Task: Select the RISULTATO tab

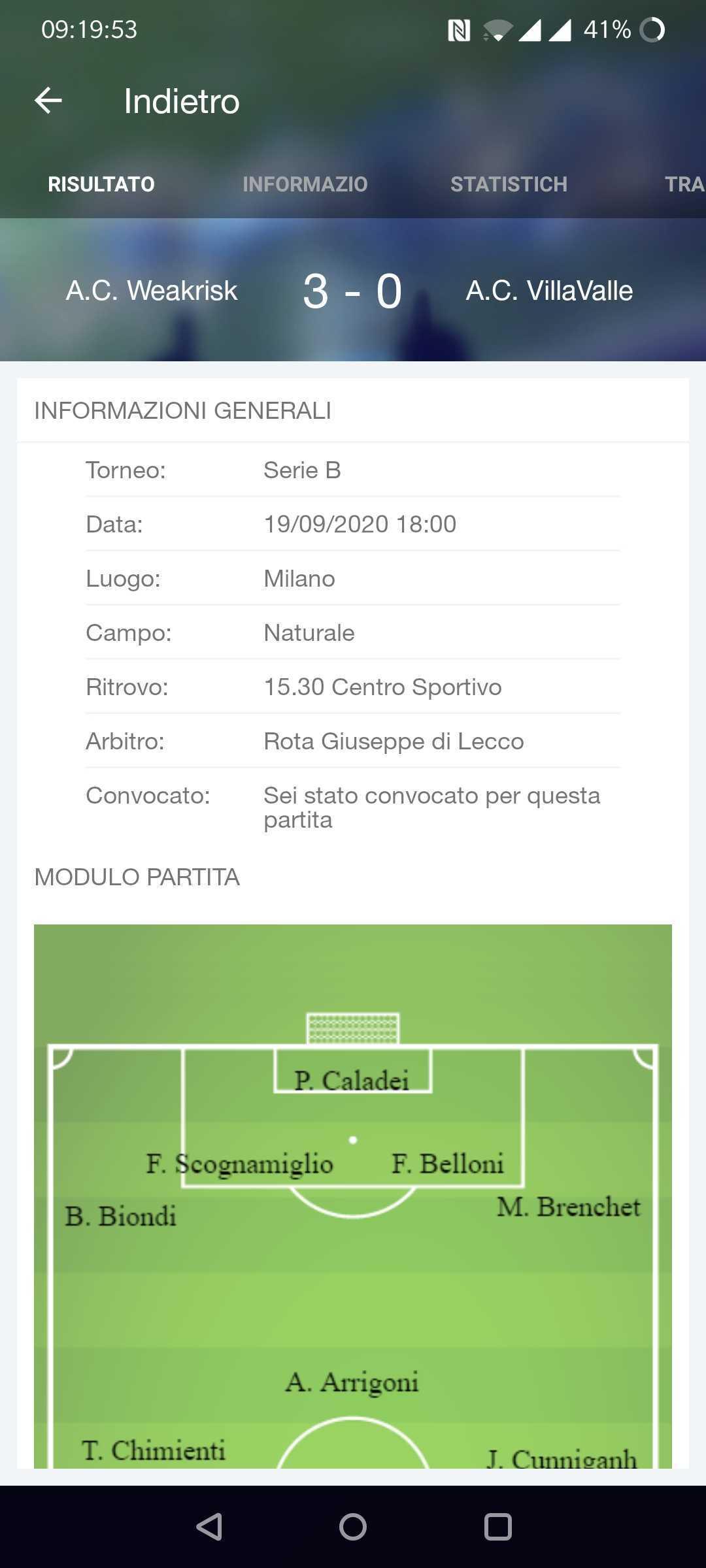Action: tap(101, 184)
